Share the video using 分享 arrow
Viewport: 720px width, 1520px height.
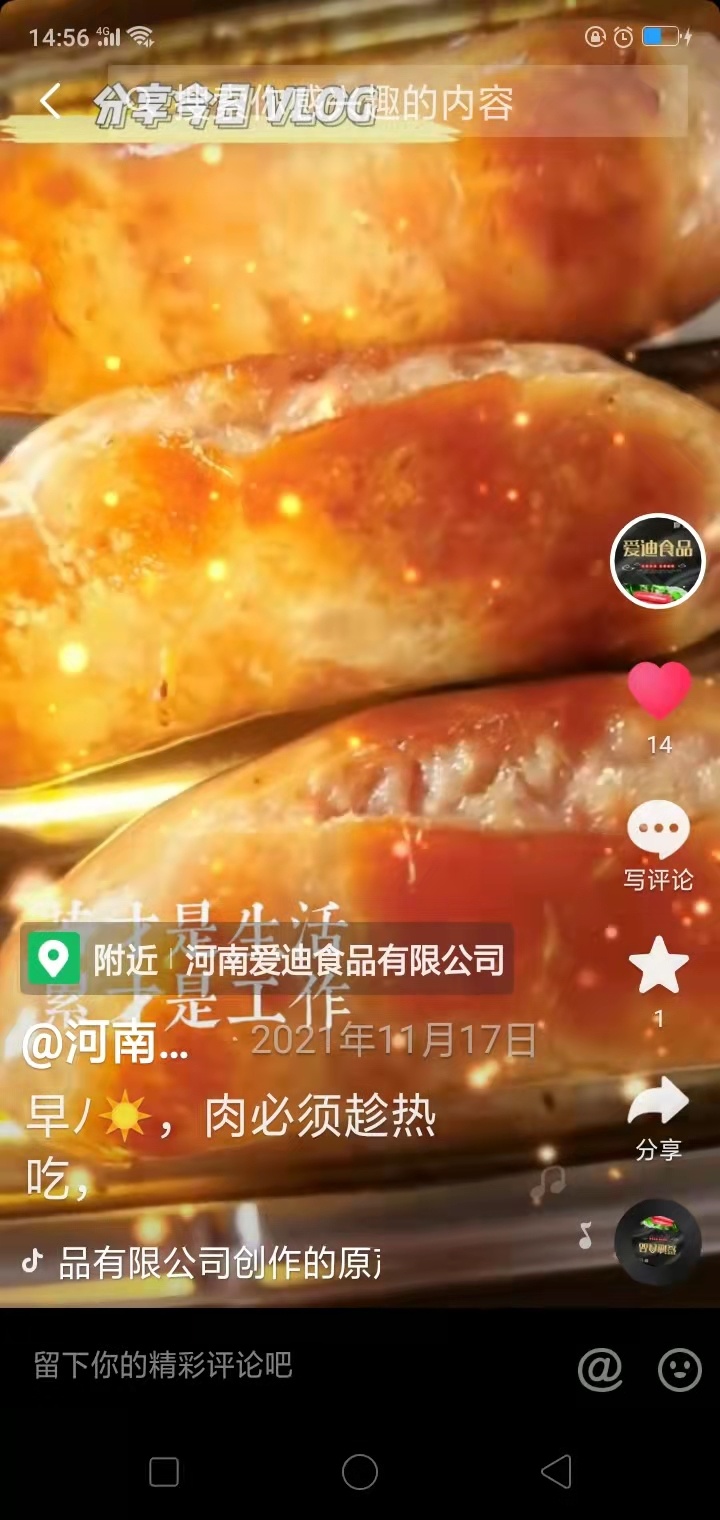658,1103
